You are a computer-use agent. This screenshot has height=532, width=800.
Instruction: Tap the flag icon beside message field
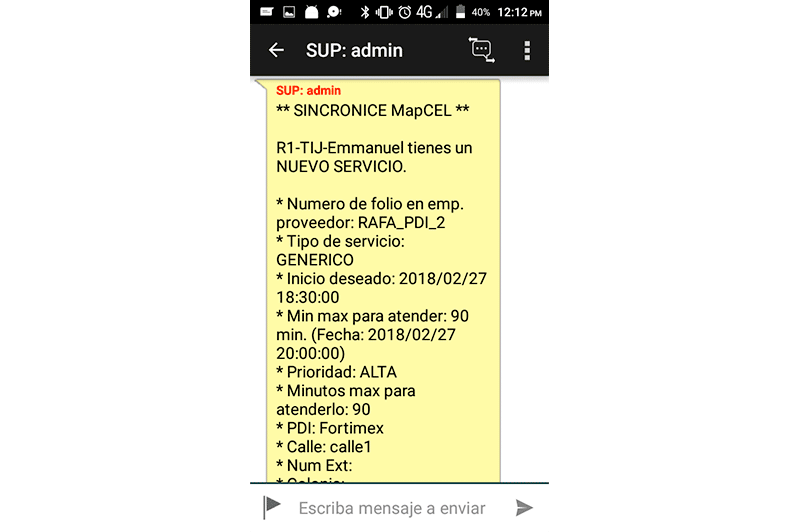(272, 507)
